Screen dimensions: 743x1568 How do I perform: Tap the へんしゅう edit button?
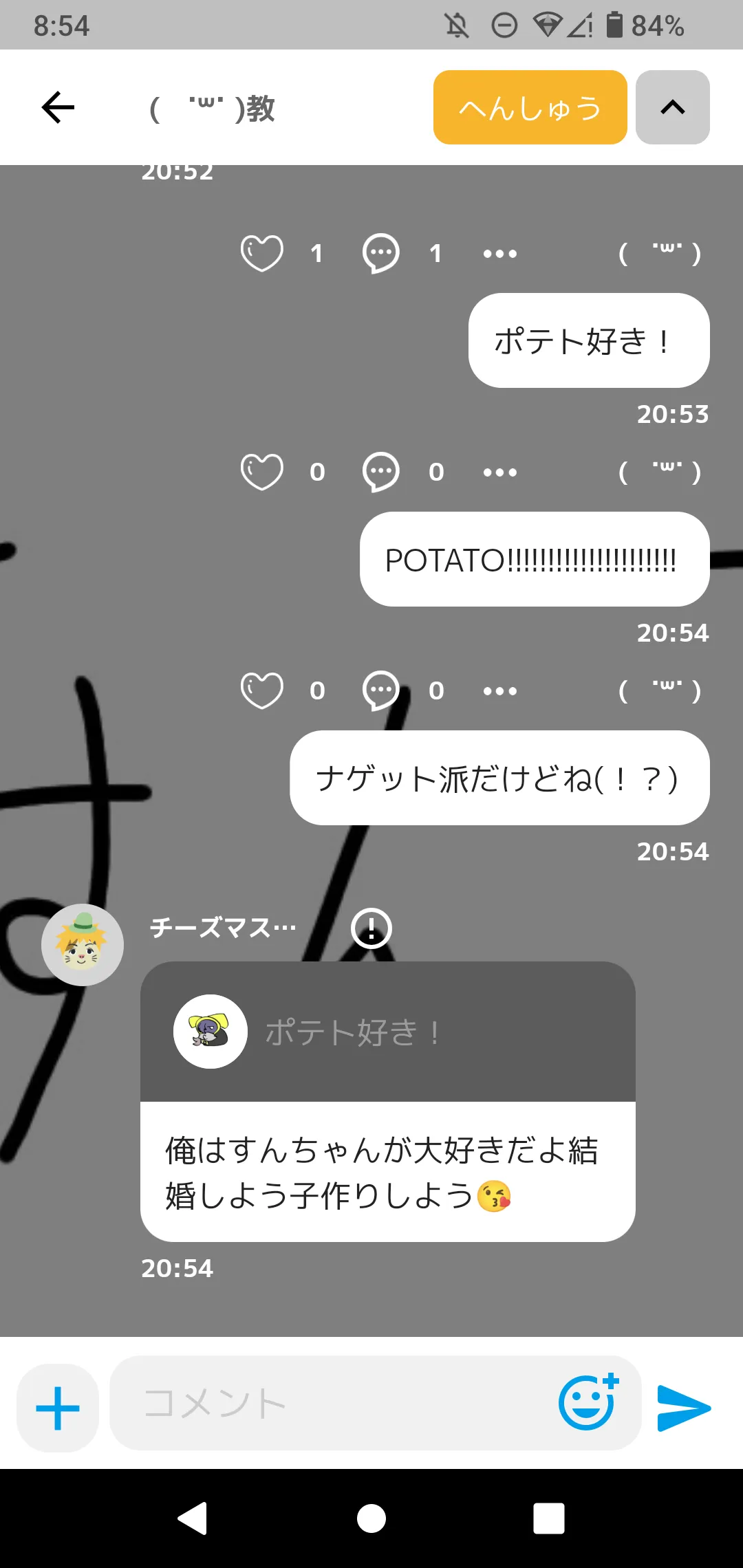pos(530,107)
